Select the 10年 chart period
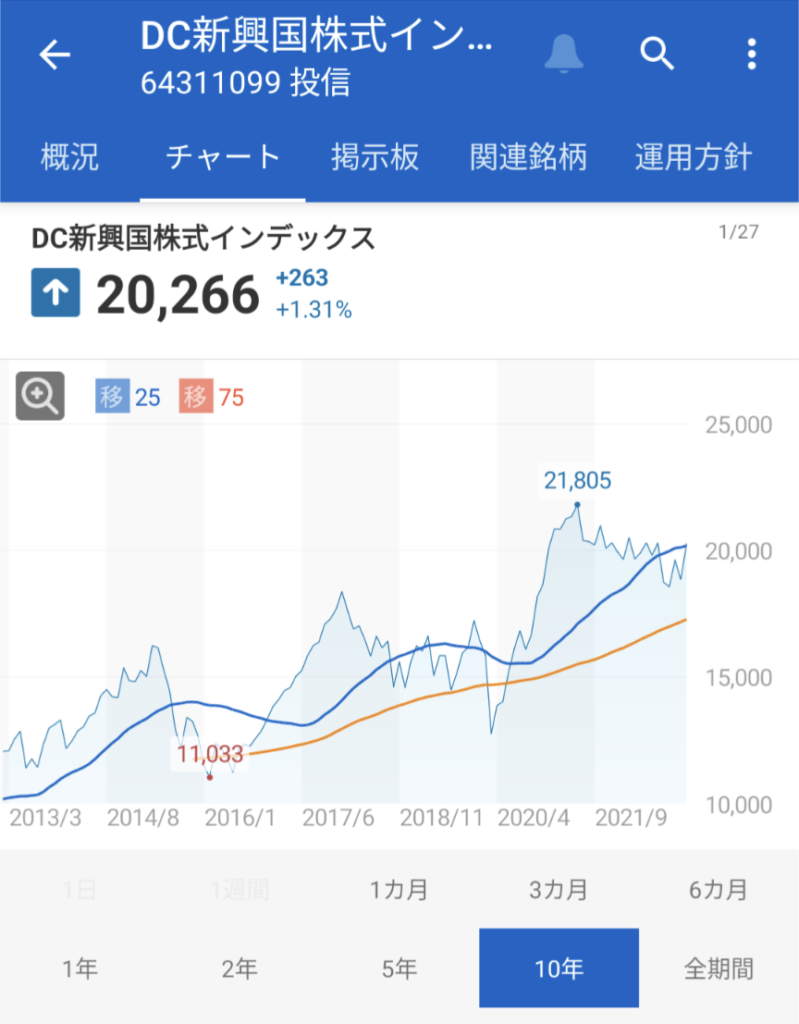Image resolution: width=799 pixels, height=1024 pixels. (x=558, y=968)
